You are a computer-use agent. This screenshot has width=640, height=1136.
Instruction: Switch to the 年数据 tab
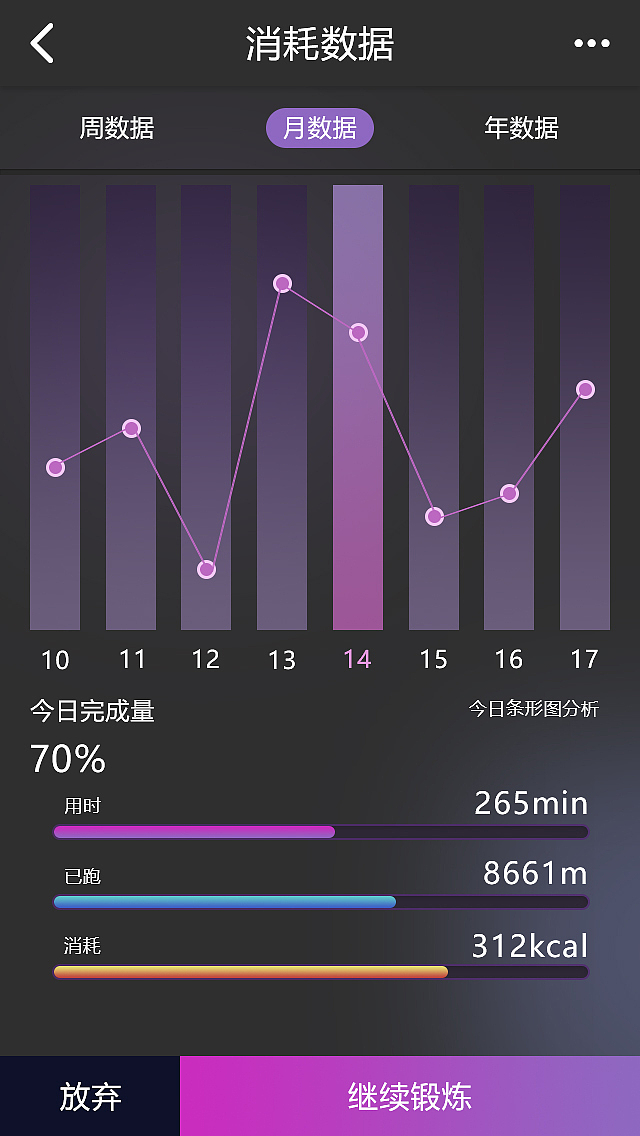[x=521, y=129]
